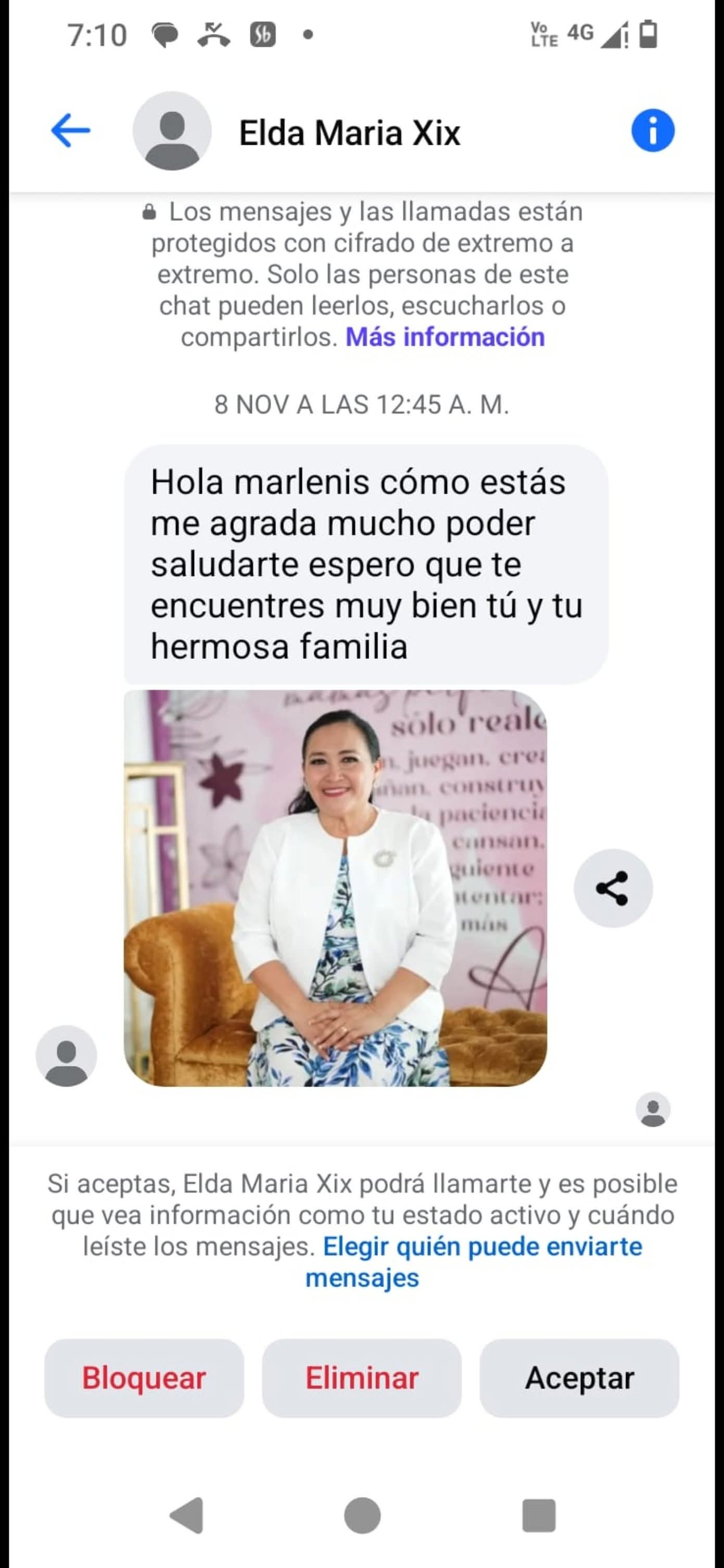Follow the Más información link
Screen dimensions: 724x1568
(445, 337)
